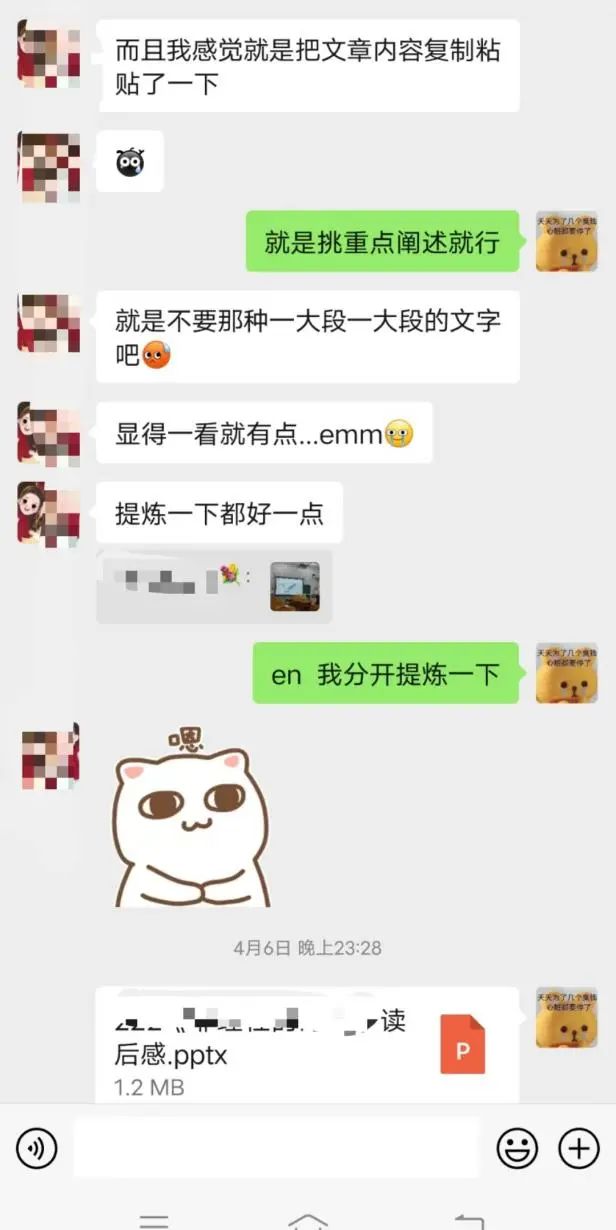The height and width of the screenshot is (1230, 616).
Task: Open the quoted image message thumbnail
Action: [295, 587]
